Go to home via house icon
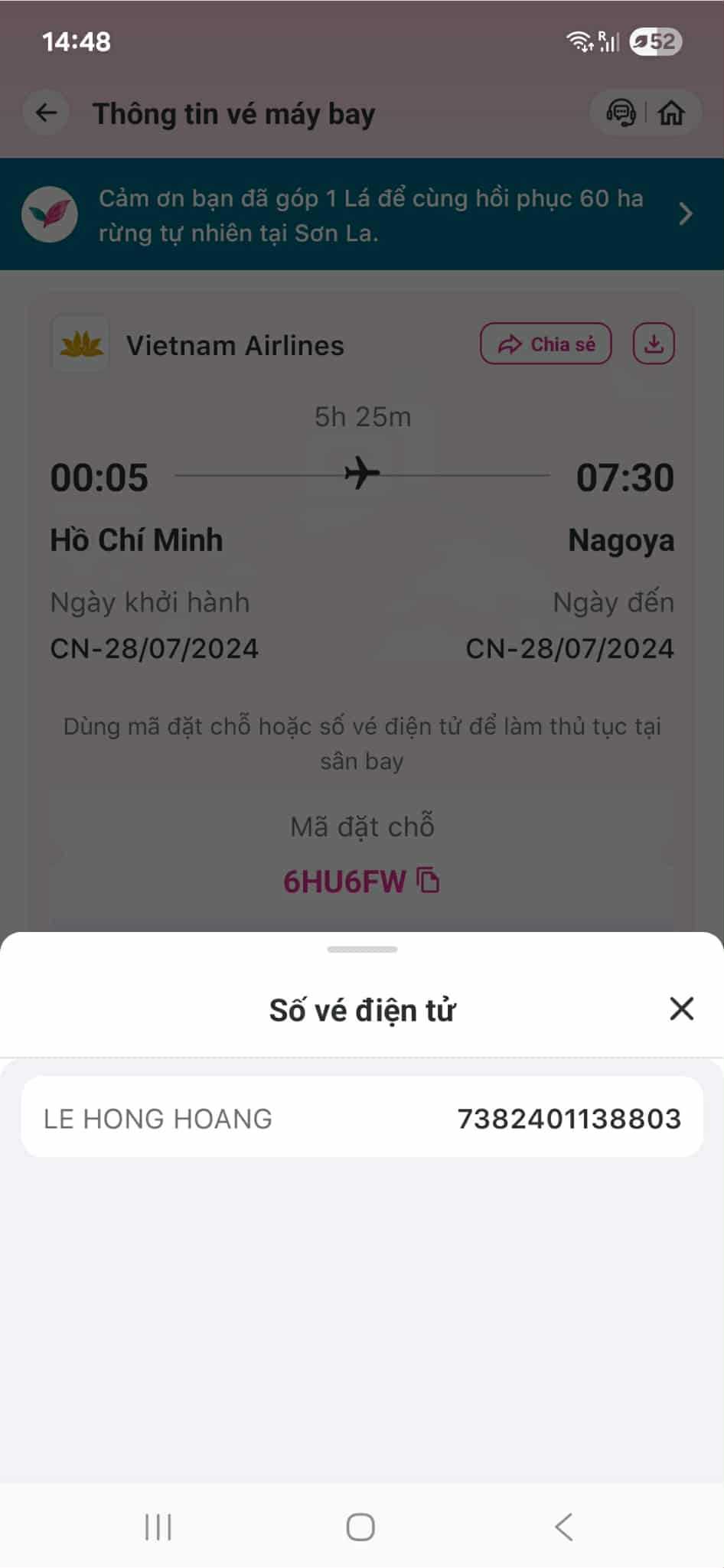 point(671,113)
